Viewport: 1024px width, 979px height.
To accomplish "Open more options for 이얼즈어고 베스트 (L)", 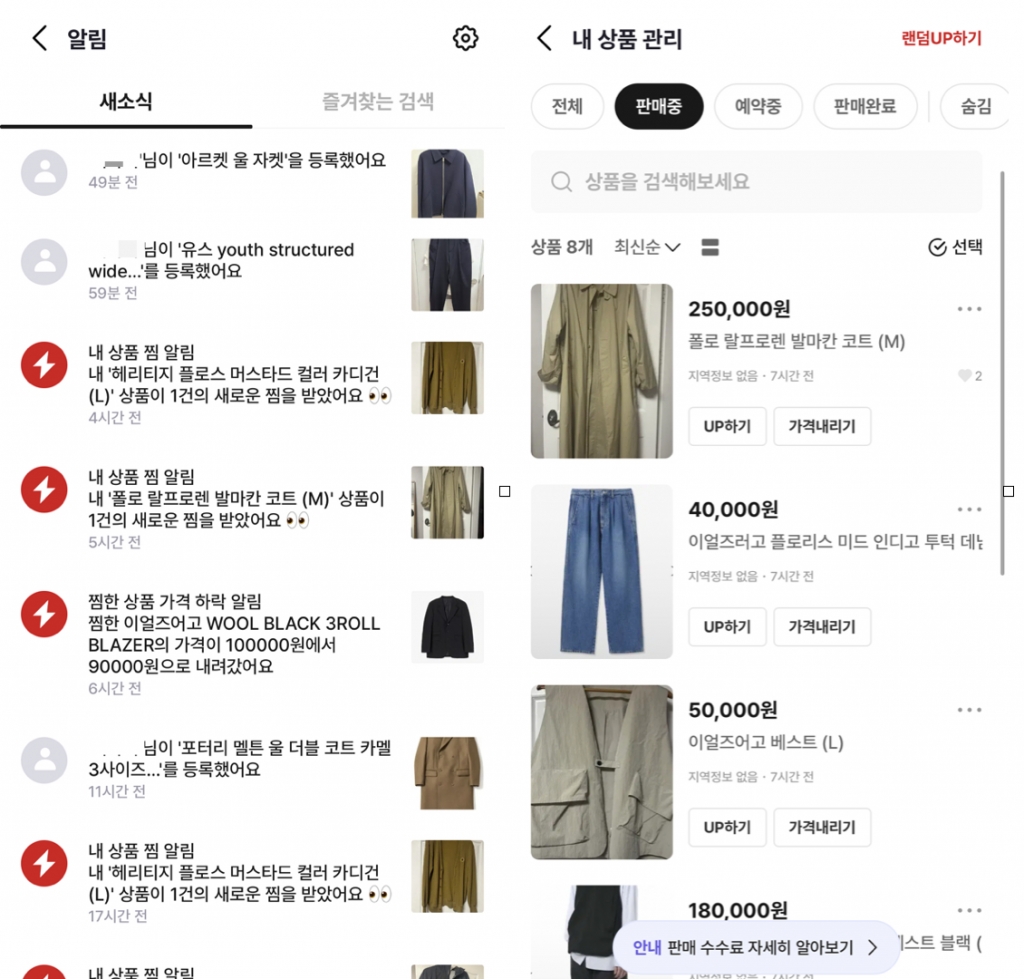I will [x=969, y=710].
